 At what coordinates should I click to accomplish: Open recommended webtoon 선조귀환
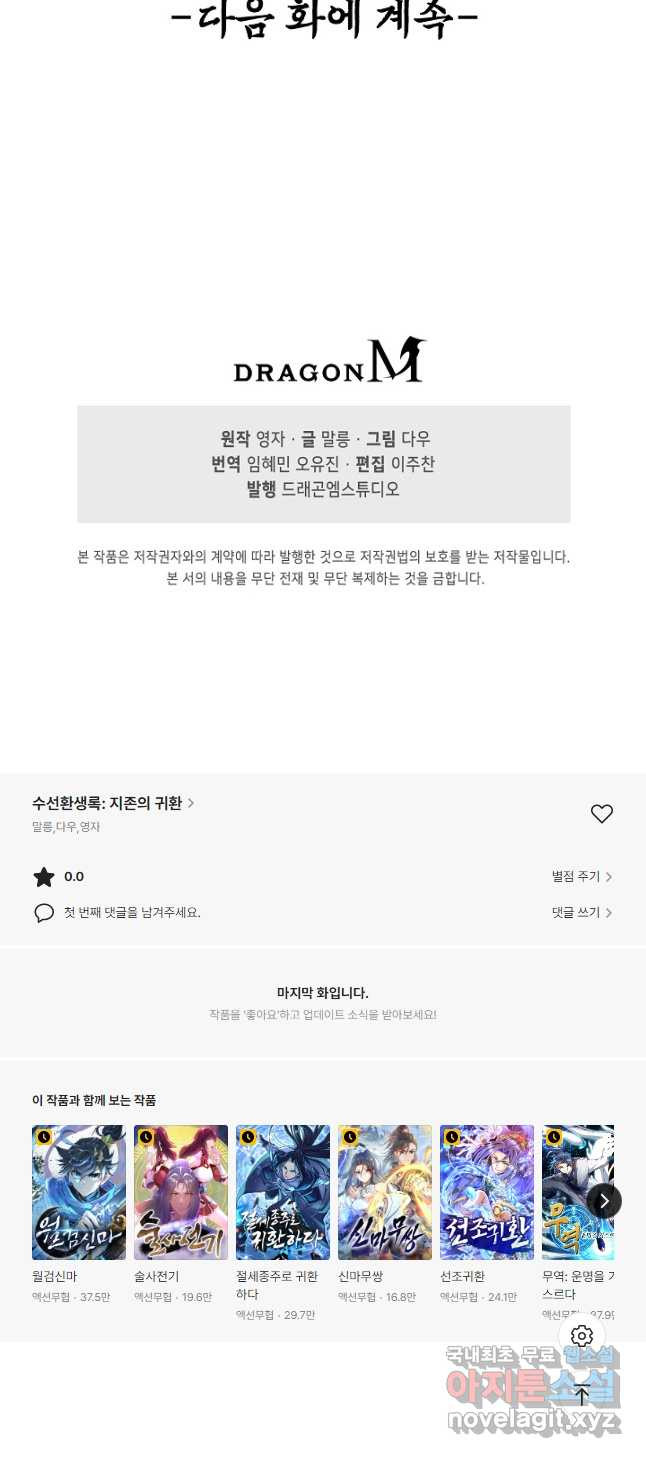point(487,1192)
